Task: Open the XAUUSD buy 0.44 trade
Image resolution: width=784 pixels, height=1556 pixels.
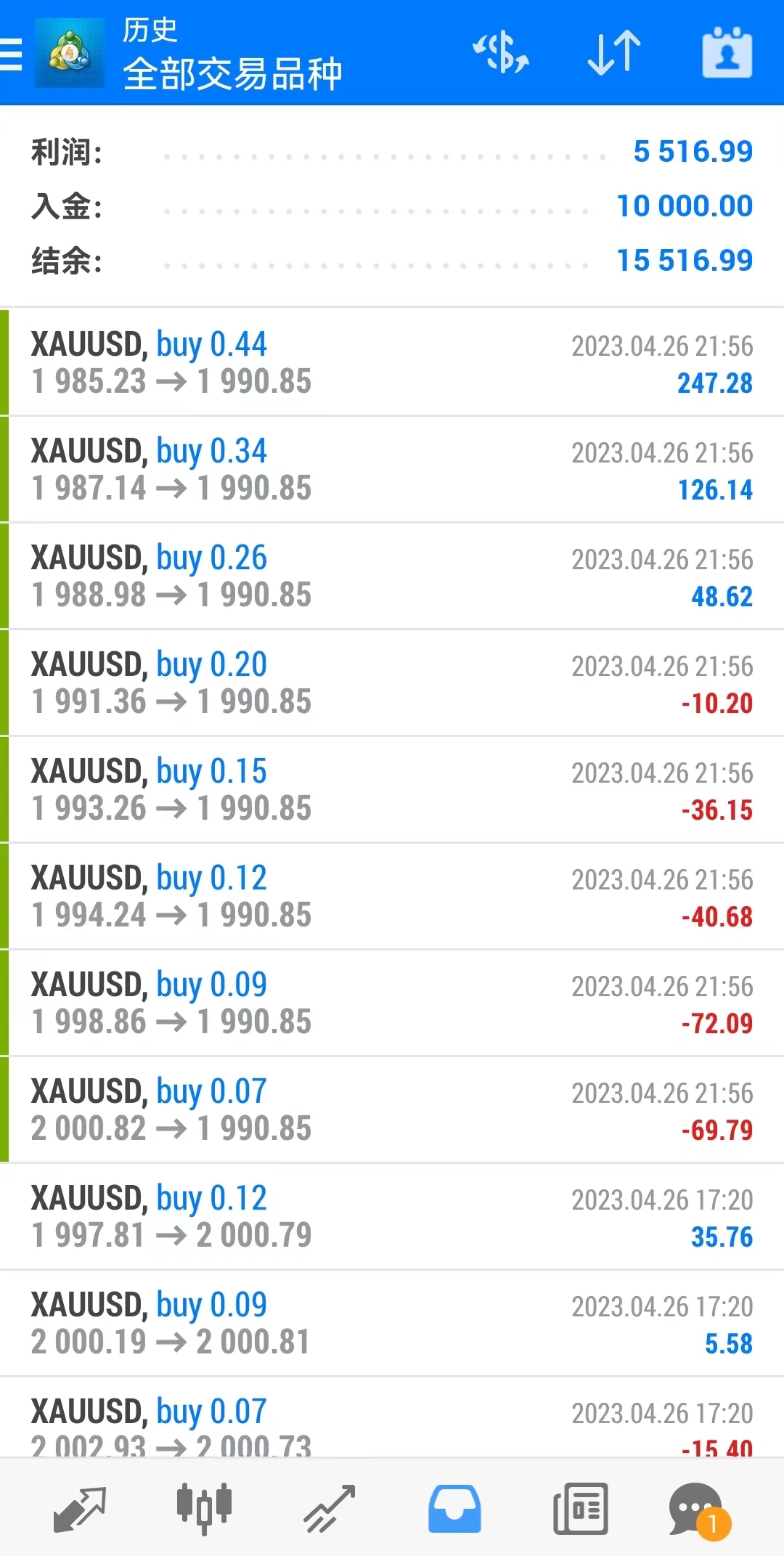Action: pyautogui.click(x=392, y=362)
